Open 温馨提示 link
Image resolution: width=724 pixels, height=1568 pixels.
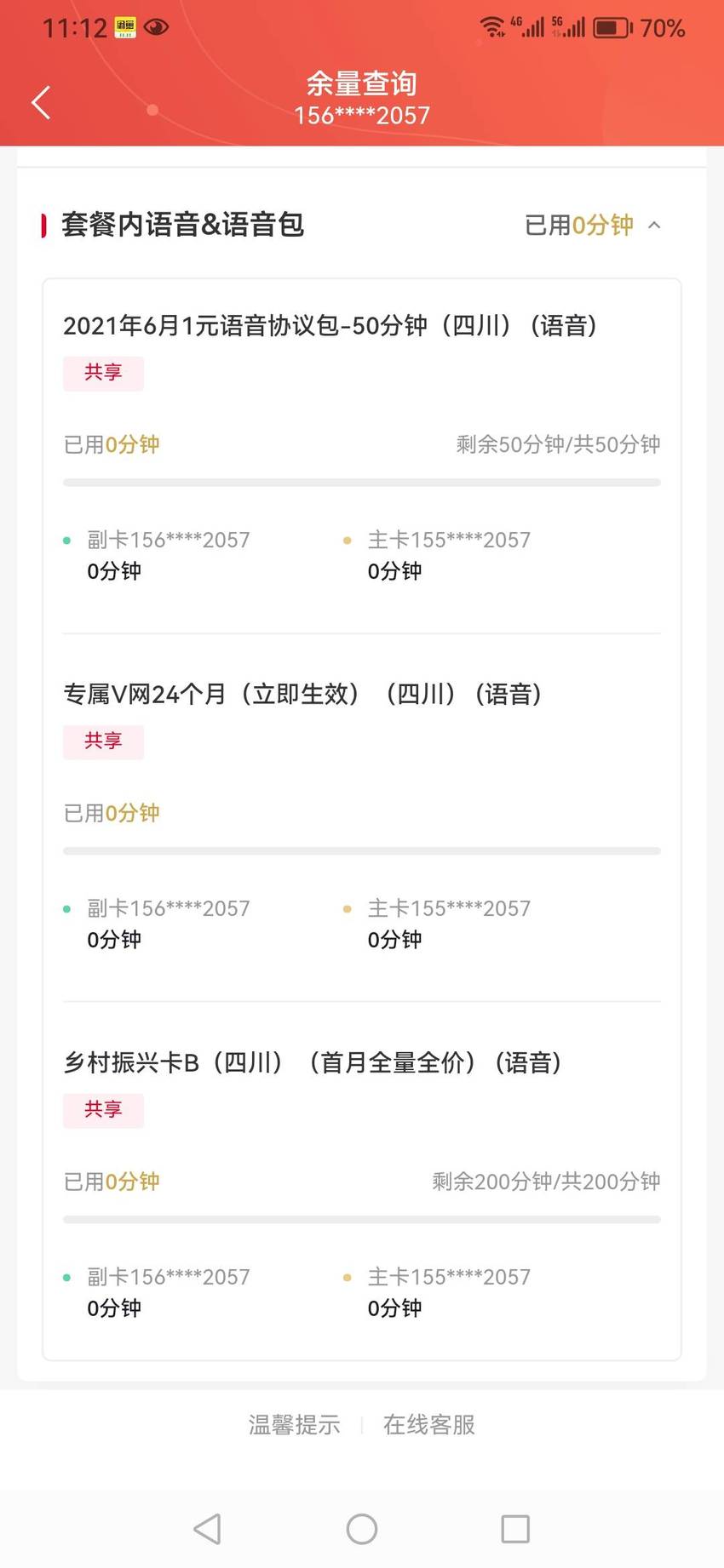pos(294,1425)
